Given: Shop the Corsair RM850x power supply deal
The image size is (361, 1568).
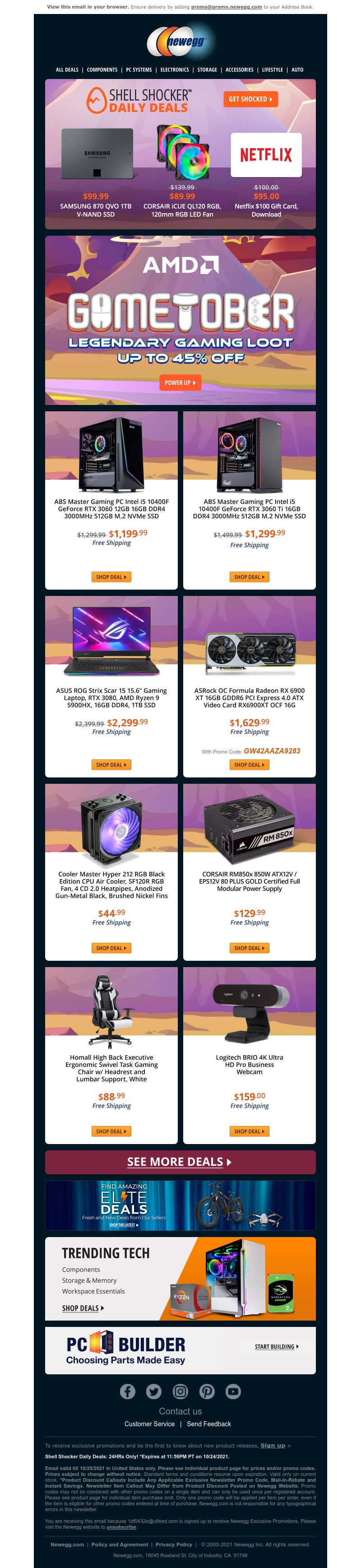Looking at the screenshot, I should click(249, 949).
